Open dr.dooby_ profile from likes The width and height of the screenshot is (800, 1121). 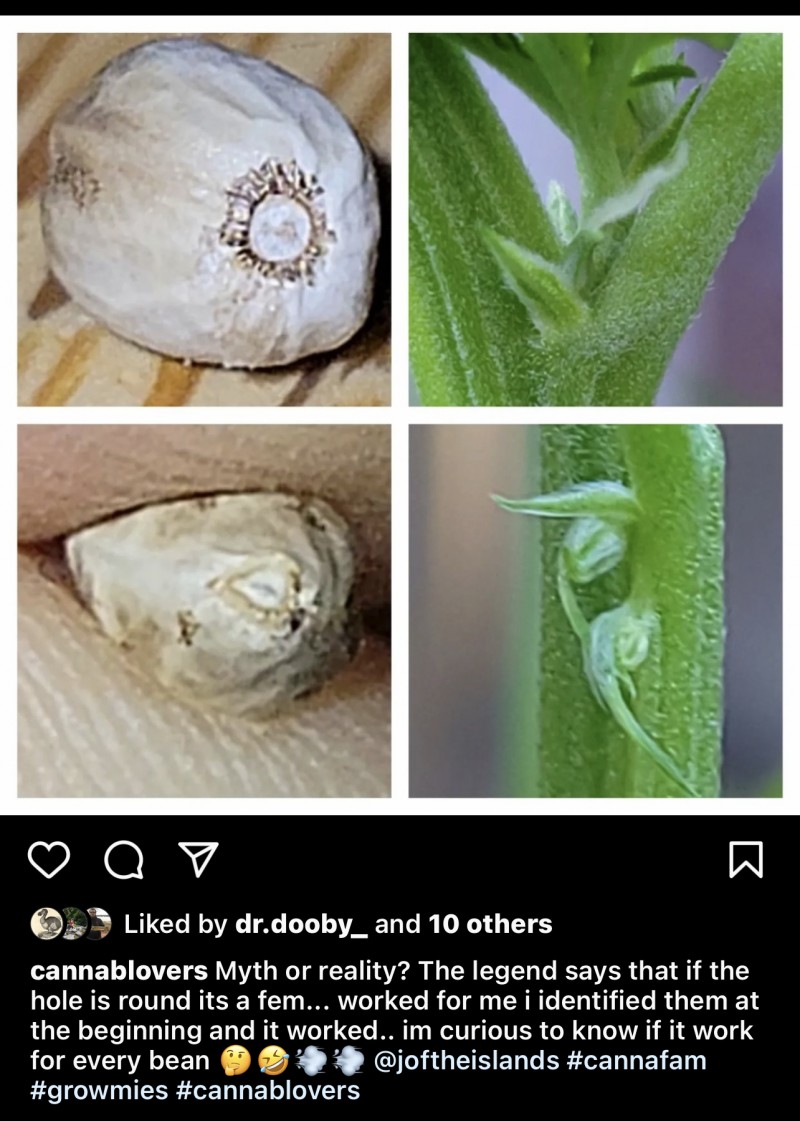(301, 924)
